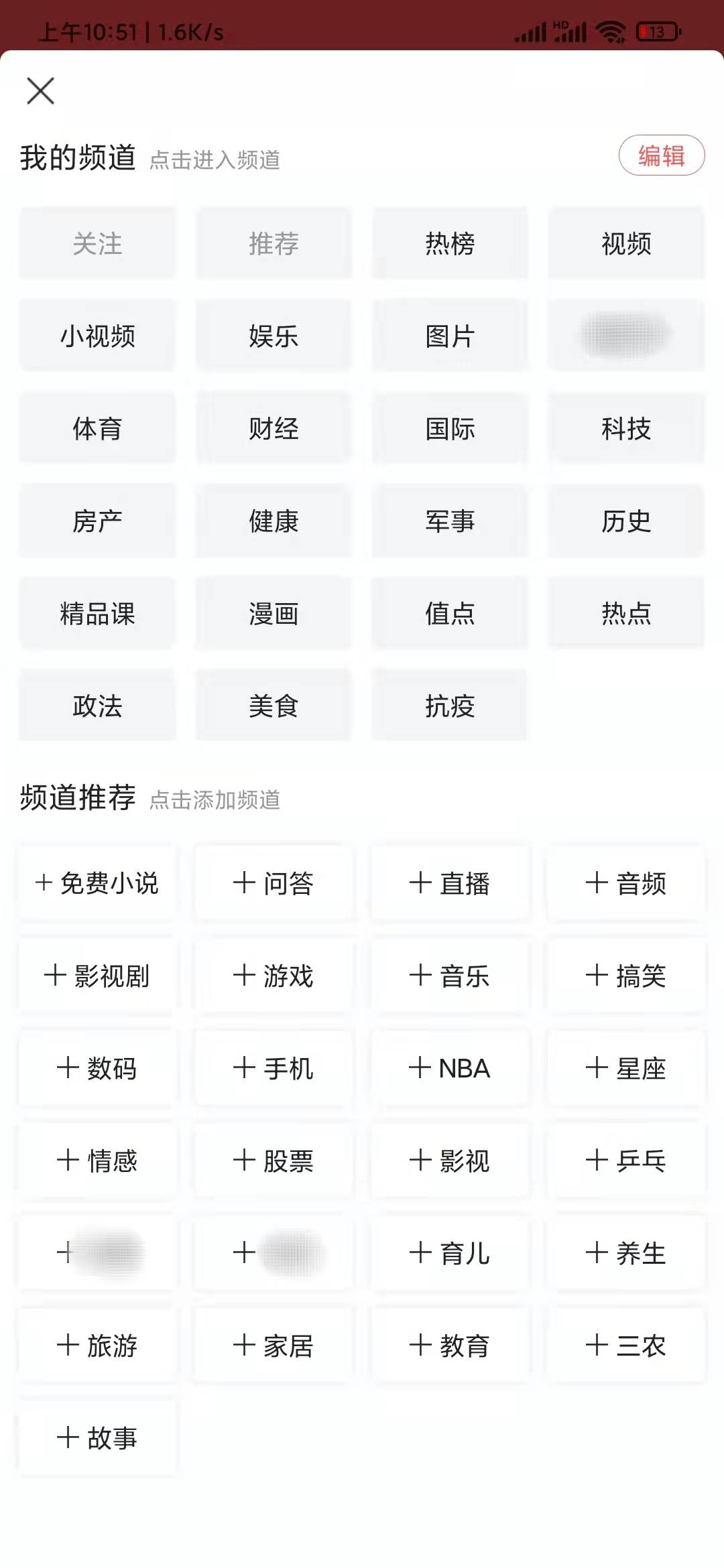
Task: Add the 免费小说 channel
Action: pyautogui.click(x=97, y=883)
